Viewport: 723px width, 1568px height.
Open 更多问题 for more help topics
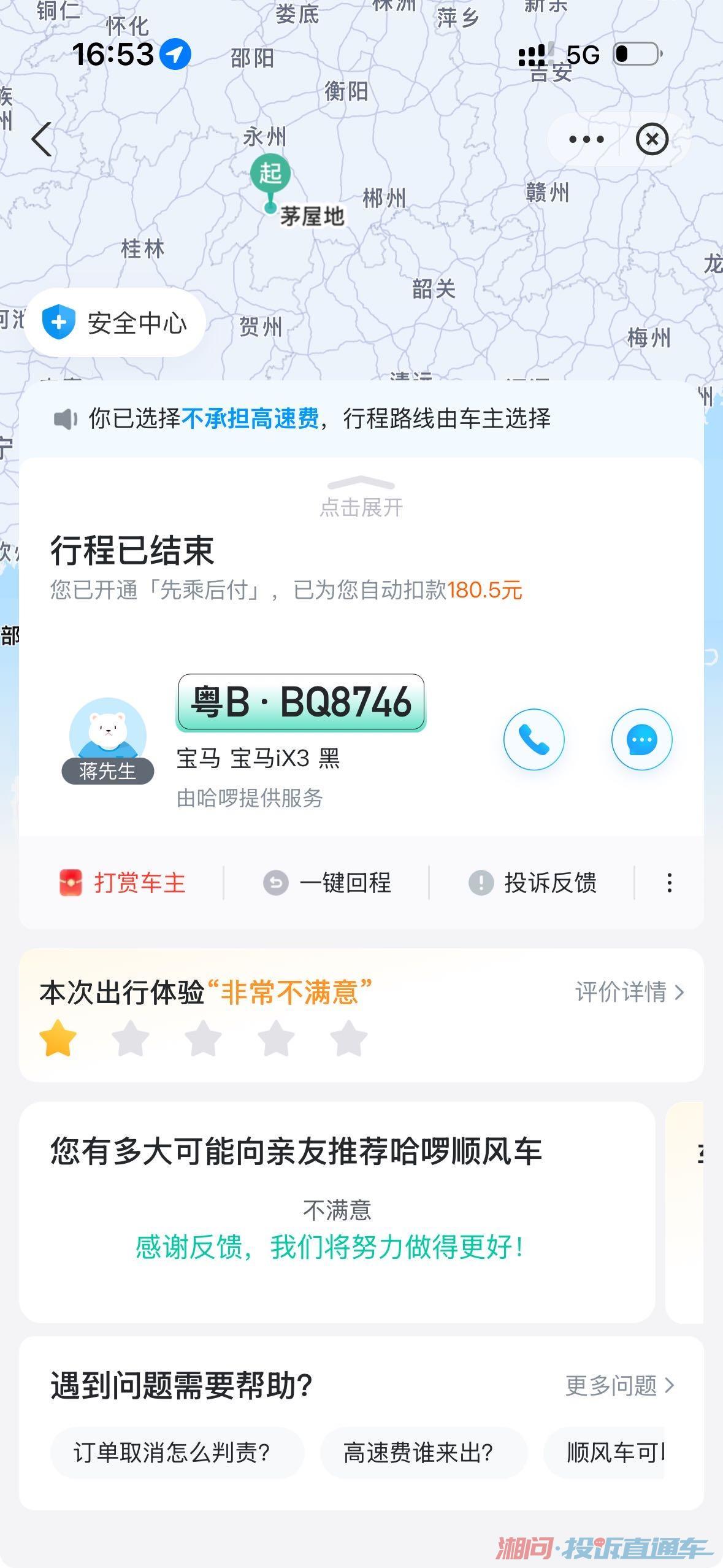click(619, 1385)
